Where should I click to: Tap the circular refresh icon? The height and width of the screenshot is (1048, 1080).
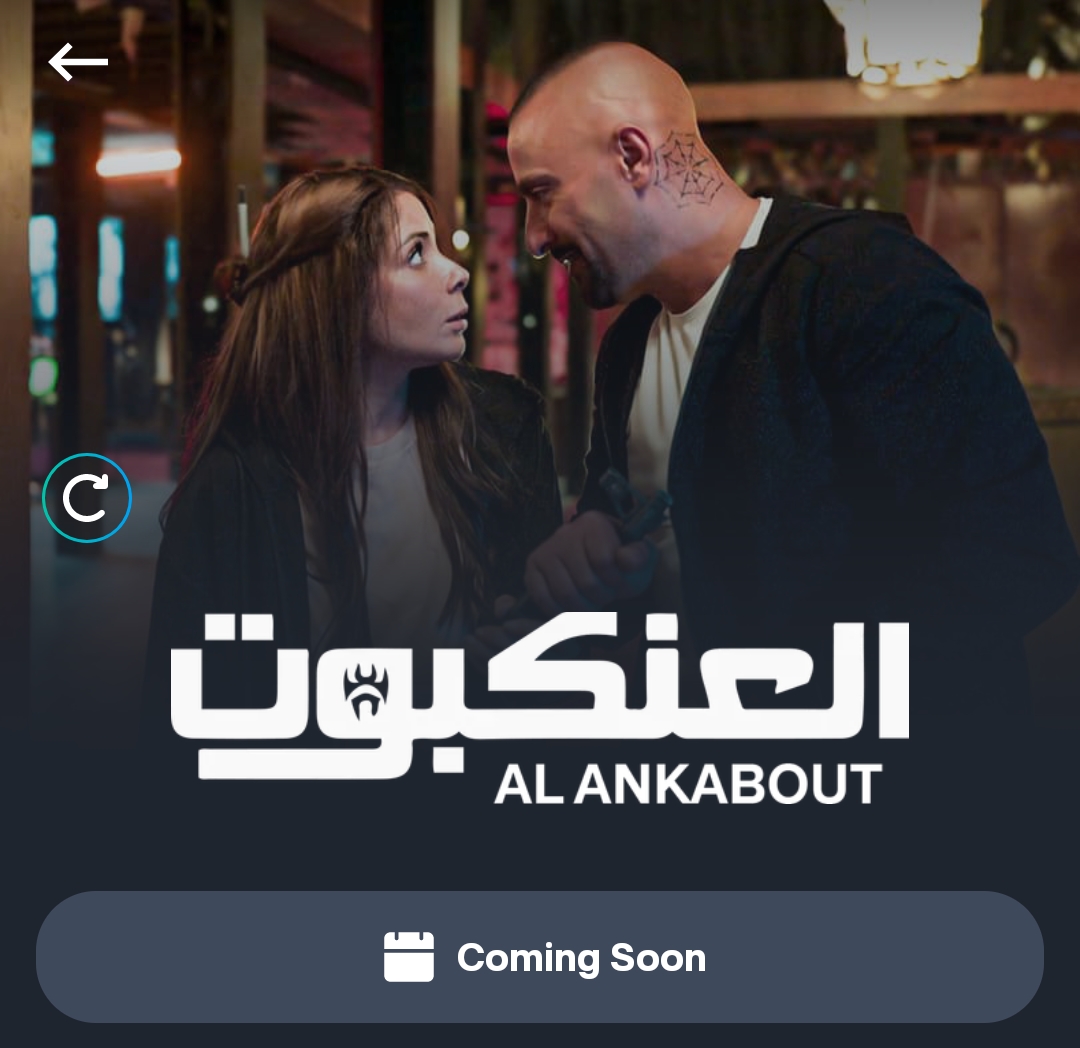click(x=87, y=498)
